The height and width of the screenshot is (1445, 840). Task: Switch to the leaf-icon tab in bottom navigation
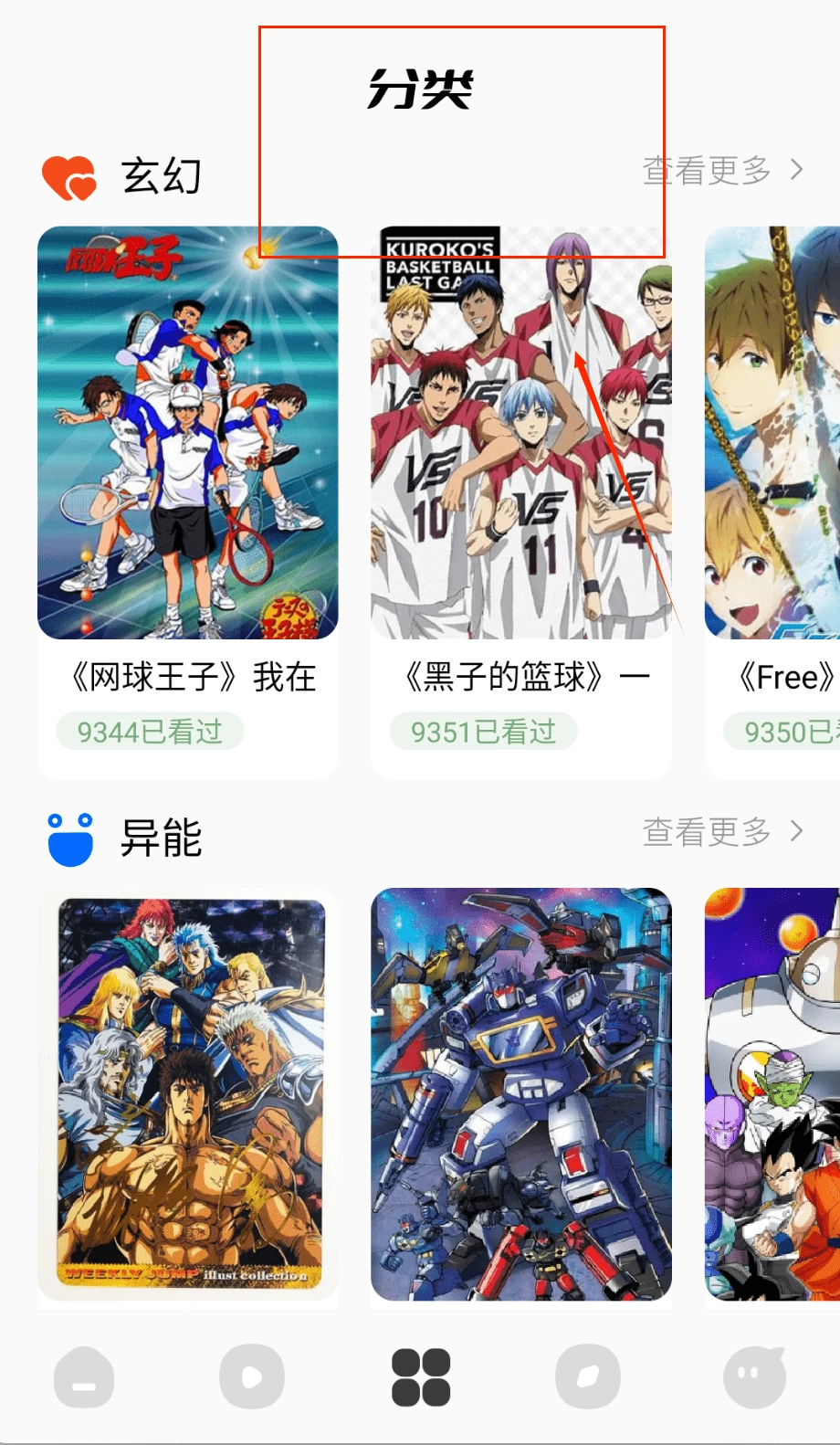coord(588,1376)
